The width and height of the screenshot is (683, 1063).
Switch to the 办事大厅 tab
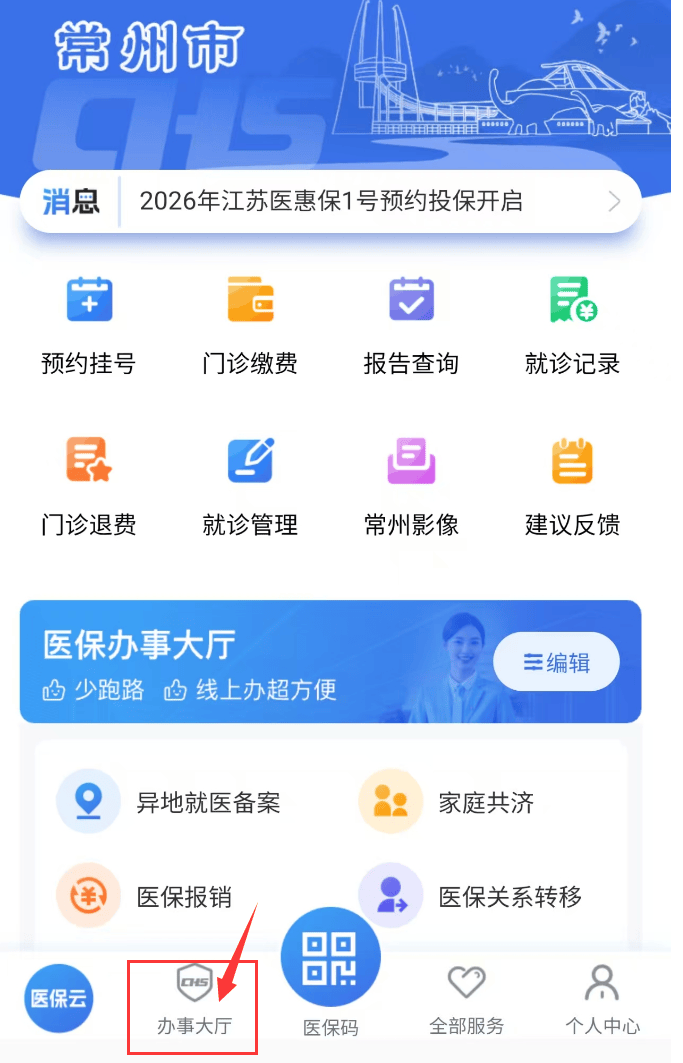point(194,1002)
